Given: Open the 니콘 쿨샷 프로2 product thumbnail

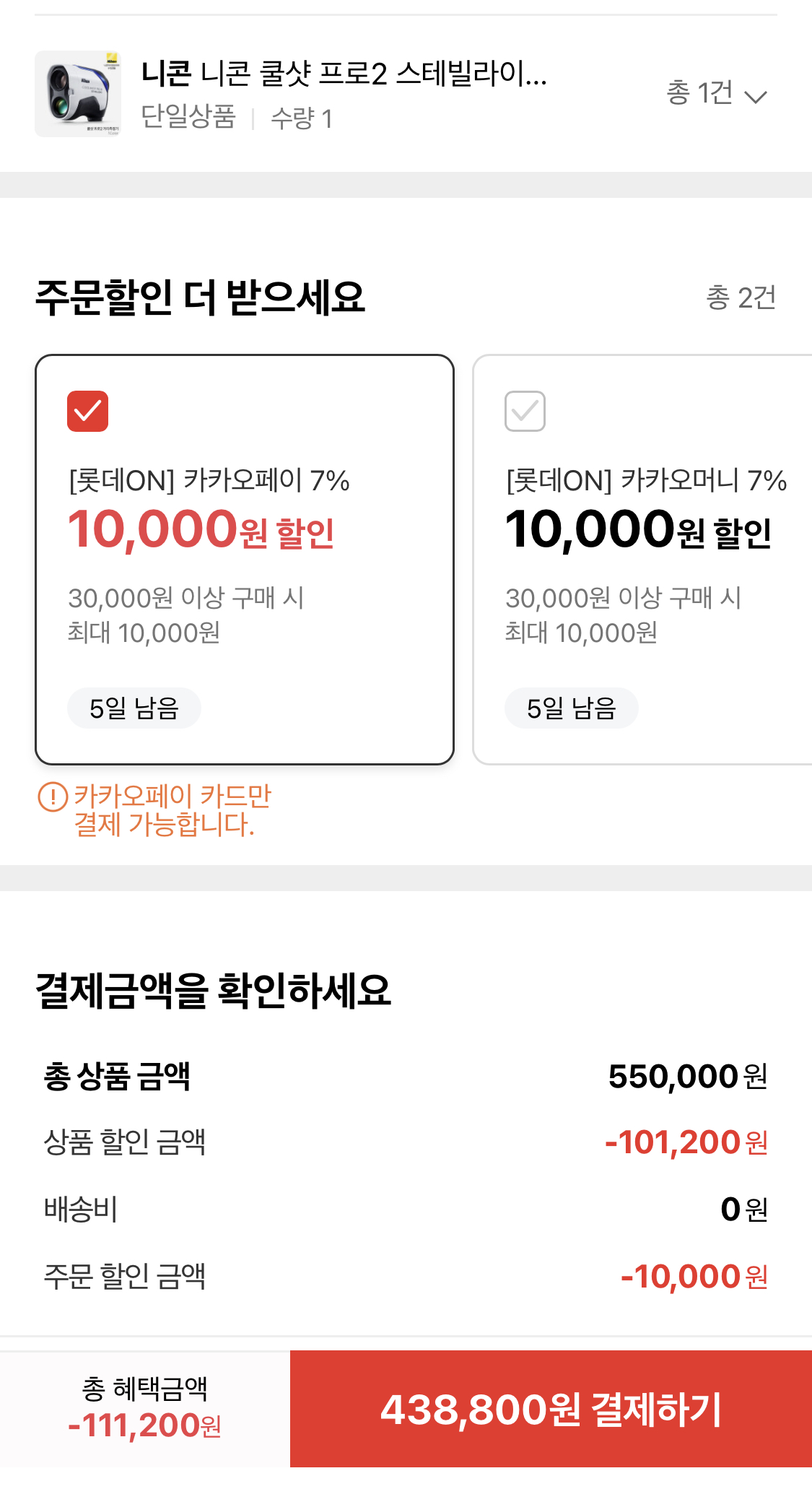Looking at the screenshot, I should tap(78, 94).
